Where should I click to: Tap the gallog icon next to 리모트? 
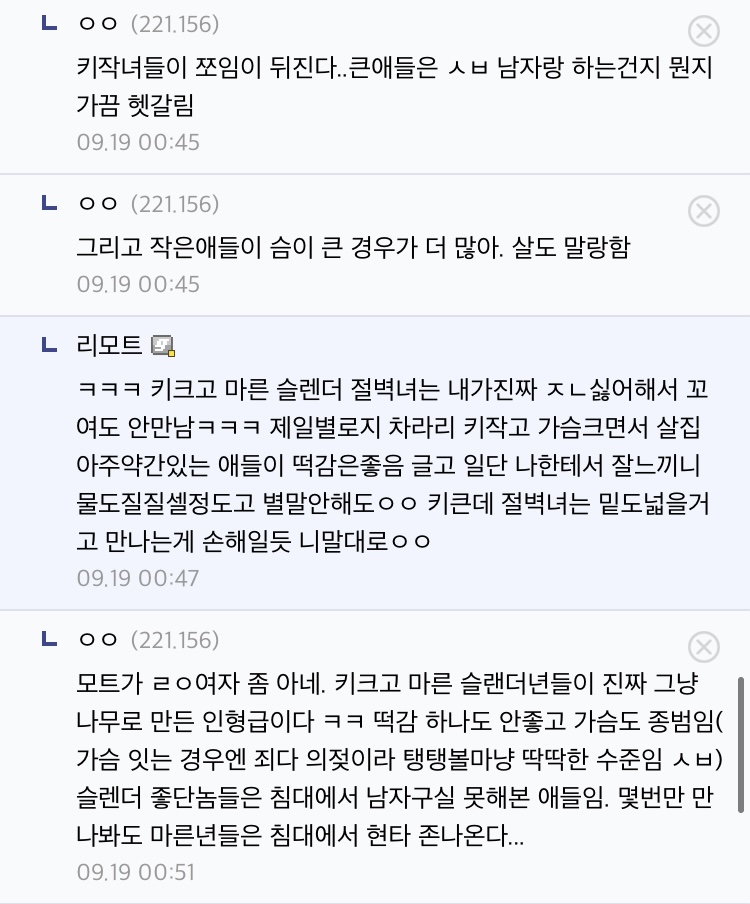[162, 346]
